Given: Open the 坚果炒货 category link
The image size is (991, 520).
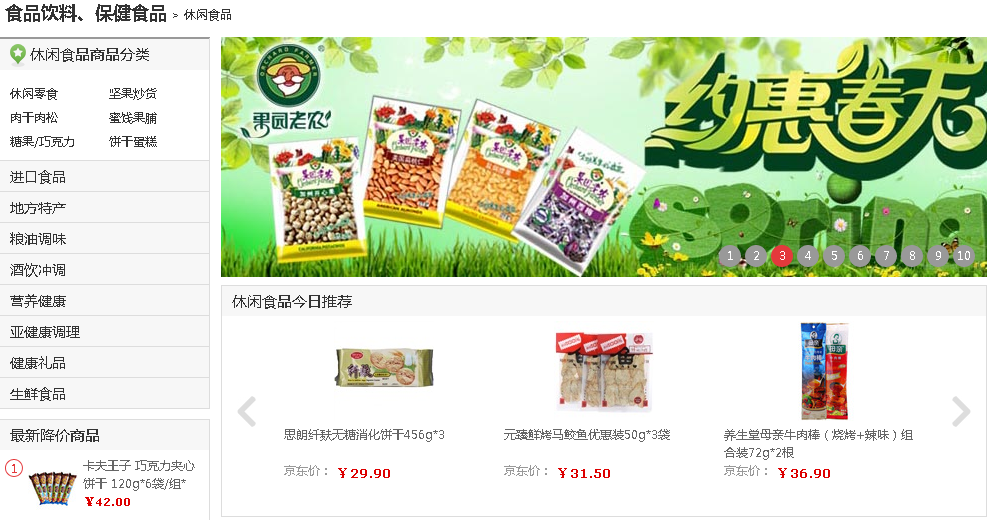Looking at the screenshot, I should [133, 94].
